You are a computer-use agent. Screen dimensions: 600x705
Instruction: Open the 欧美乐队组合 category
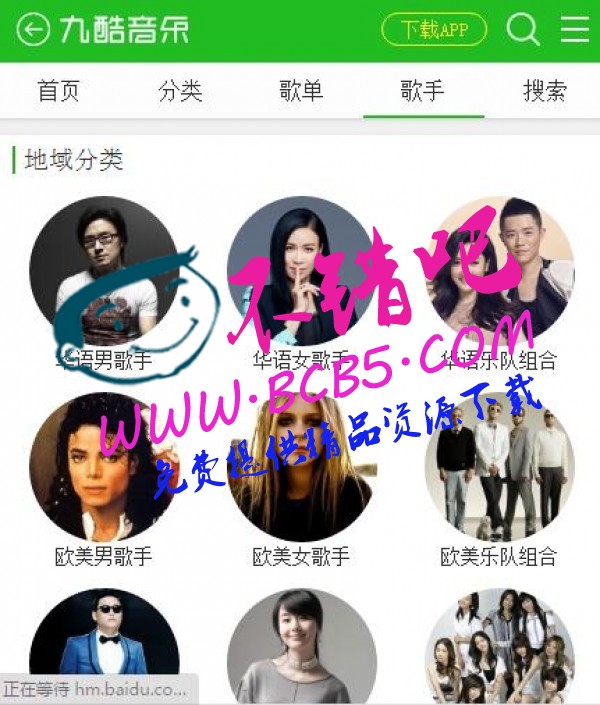(x=499, y=467)
